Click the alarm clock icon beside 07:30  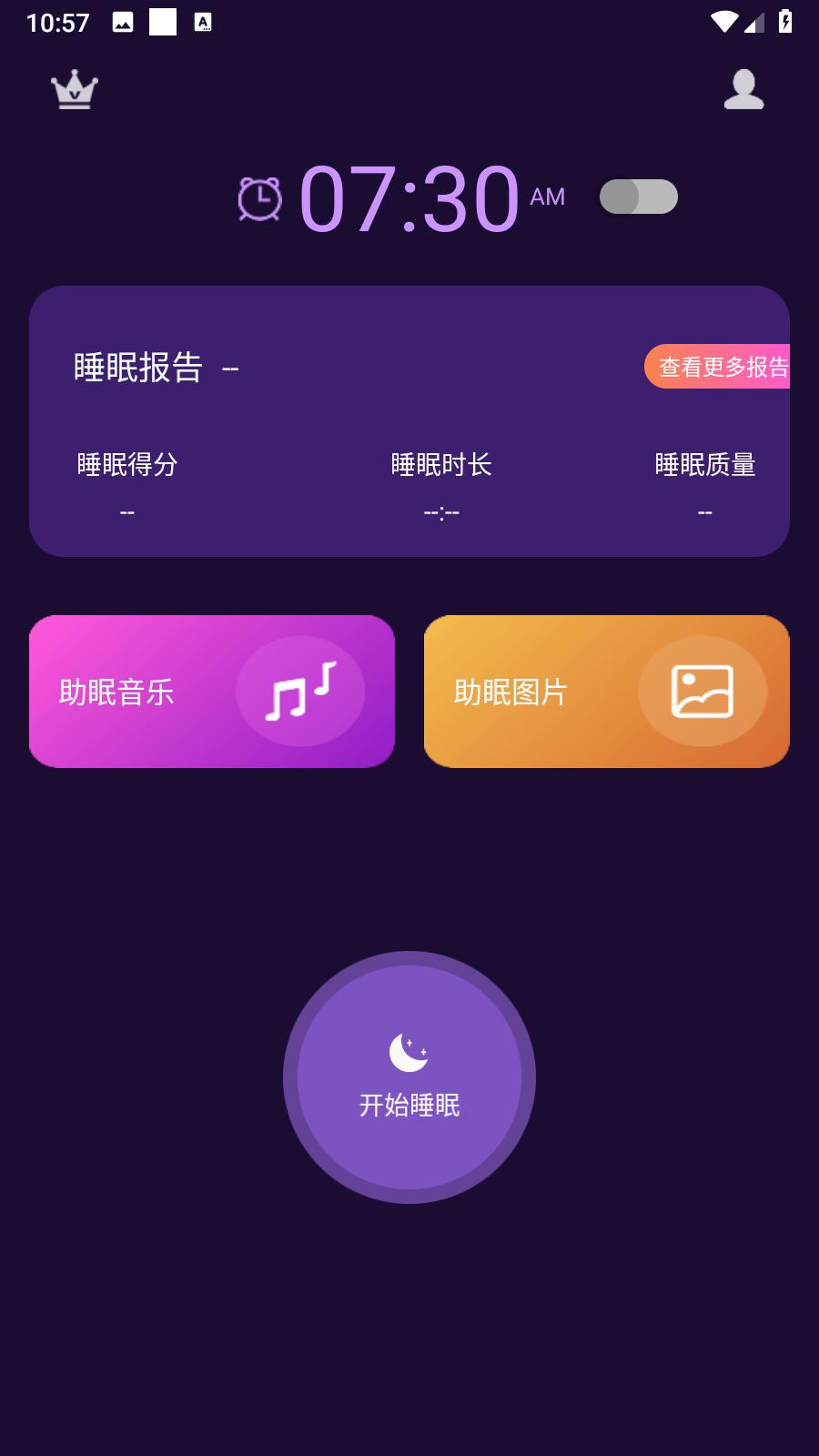pos(258,197)
